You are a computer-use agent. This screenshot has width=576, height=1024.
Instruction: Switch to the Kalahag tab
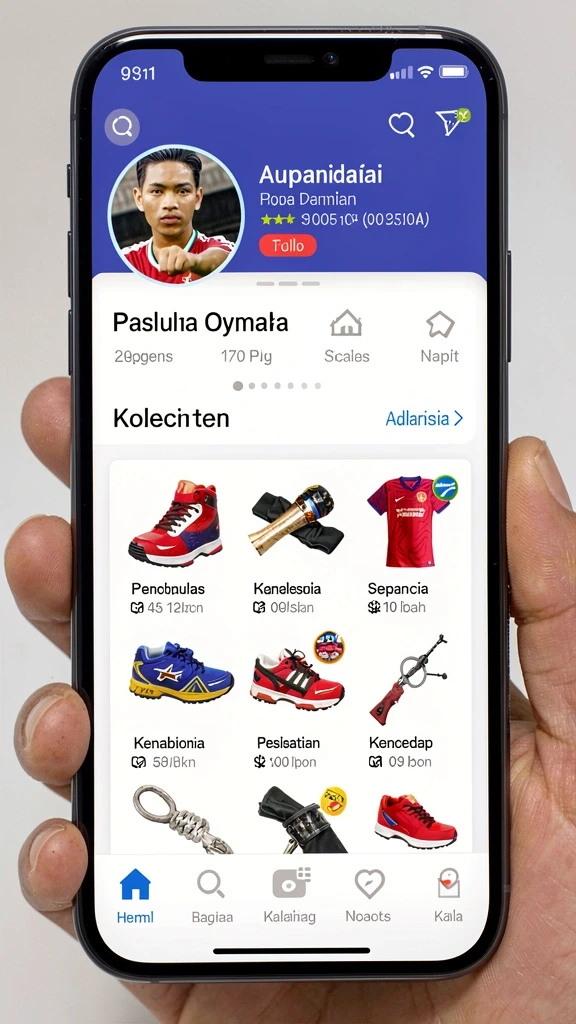[x=290, y=896]
